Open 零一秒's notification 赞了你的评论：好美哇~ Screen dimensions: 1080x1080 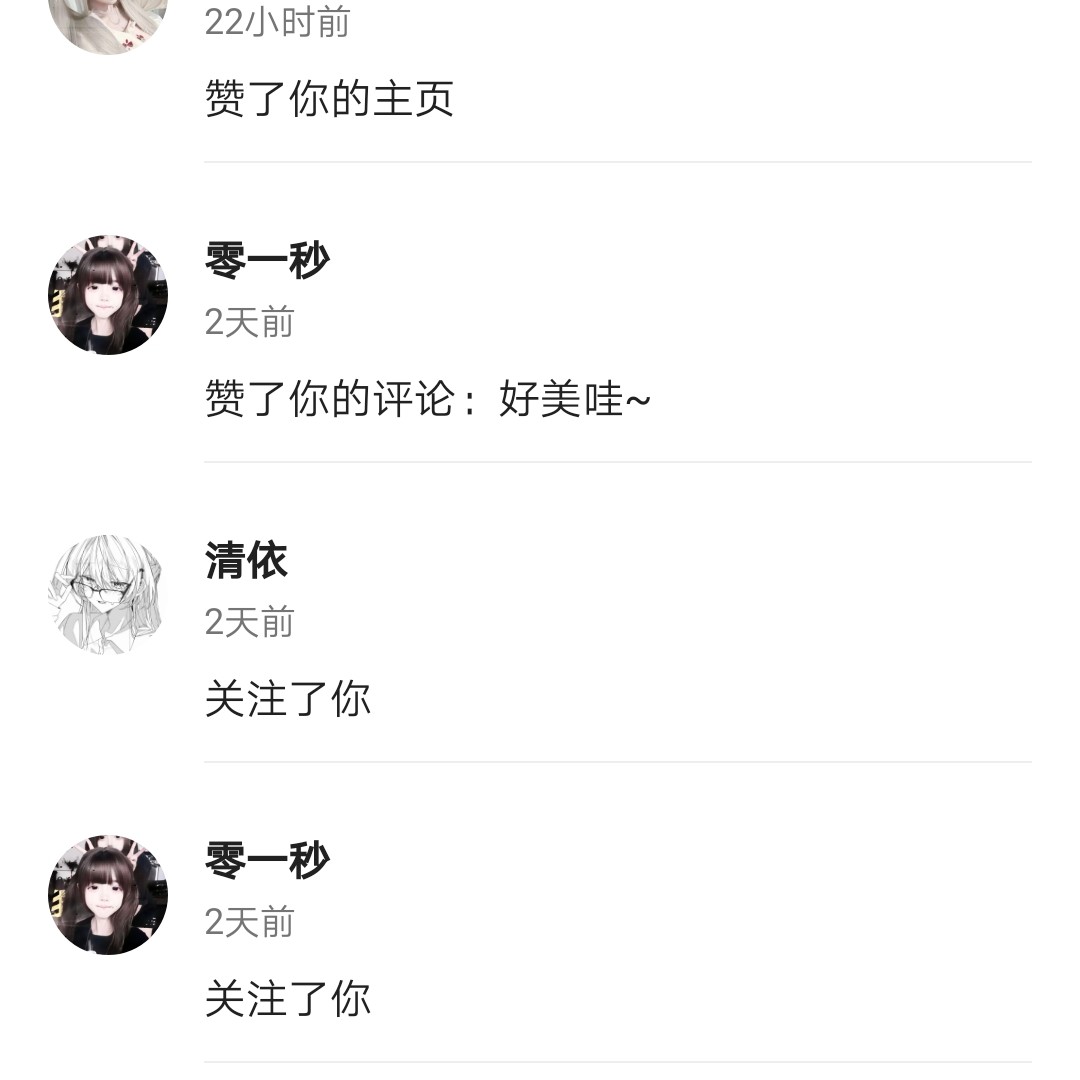tap(427, 400)
